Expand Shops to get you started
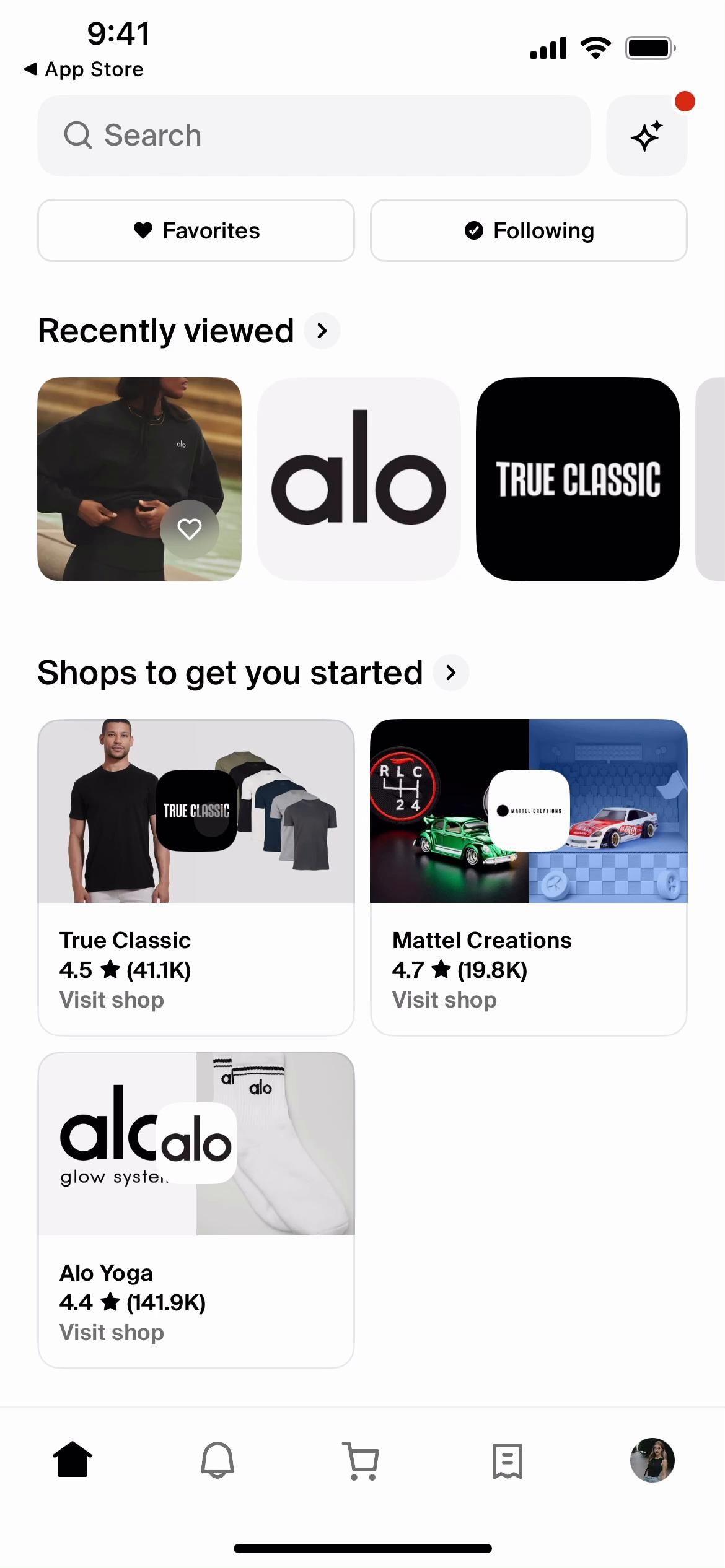 tap(451, 673)
